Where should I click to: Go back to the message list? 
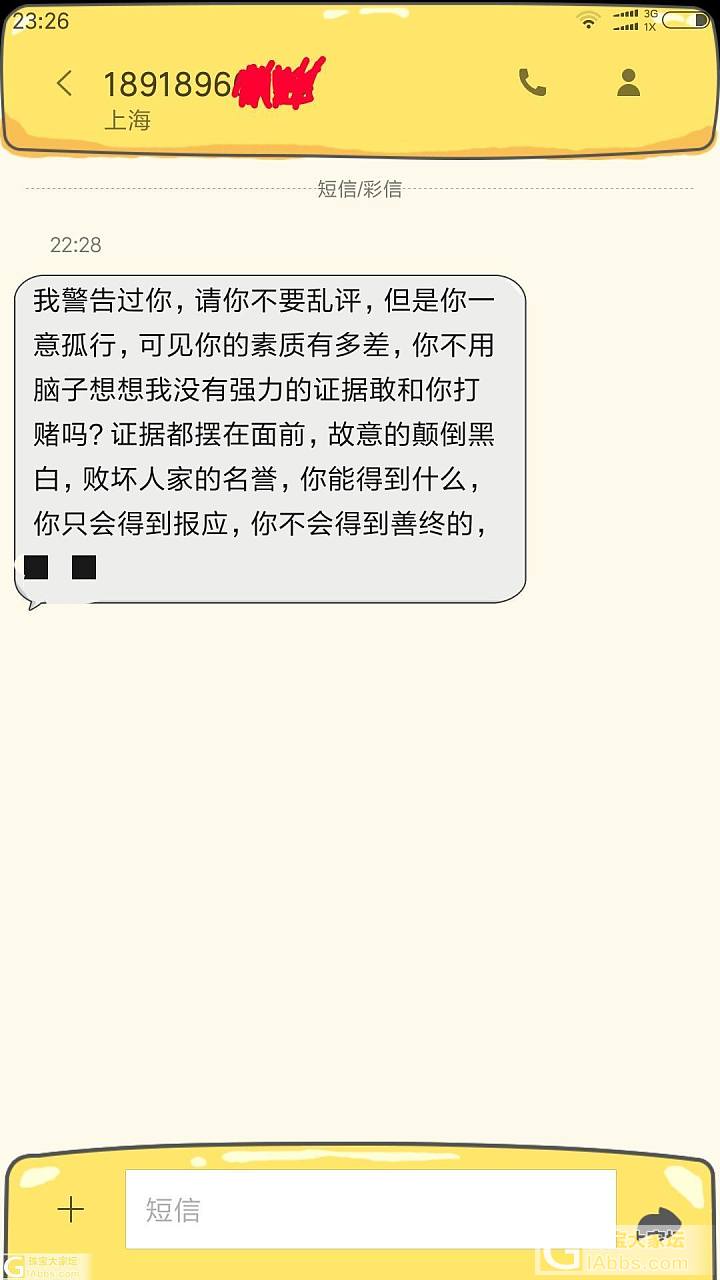tap(65, 84)
